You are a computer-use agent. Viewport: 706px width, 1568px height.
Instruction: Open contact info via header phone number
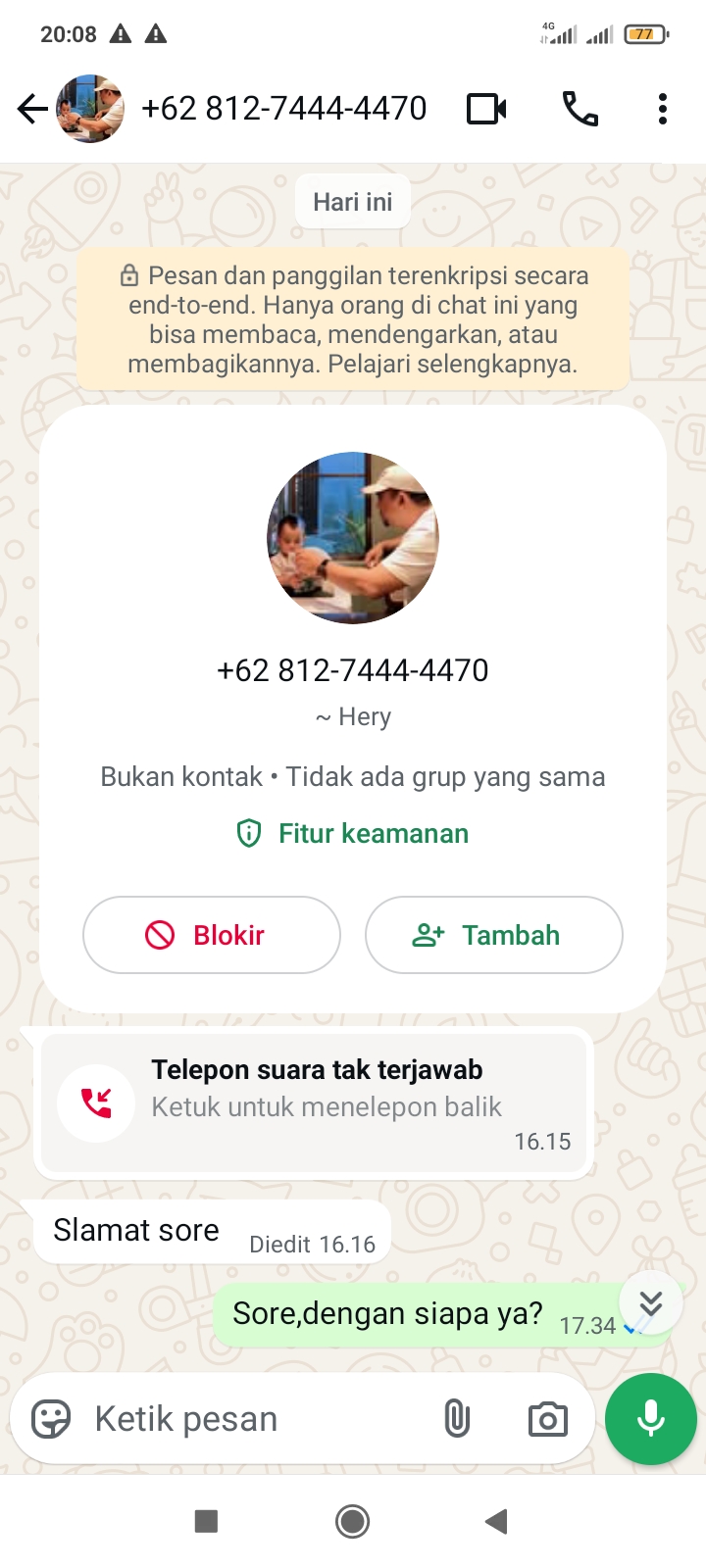(x=283, y=109)
